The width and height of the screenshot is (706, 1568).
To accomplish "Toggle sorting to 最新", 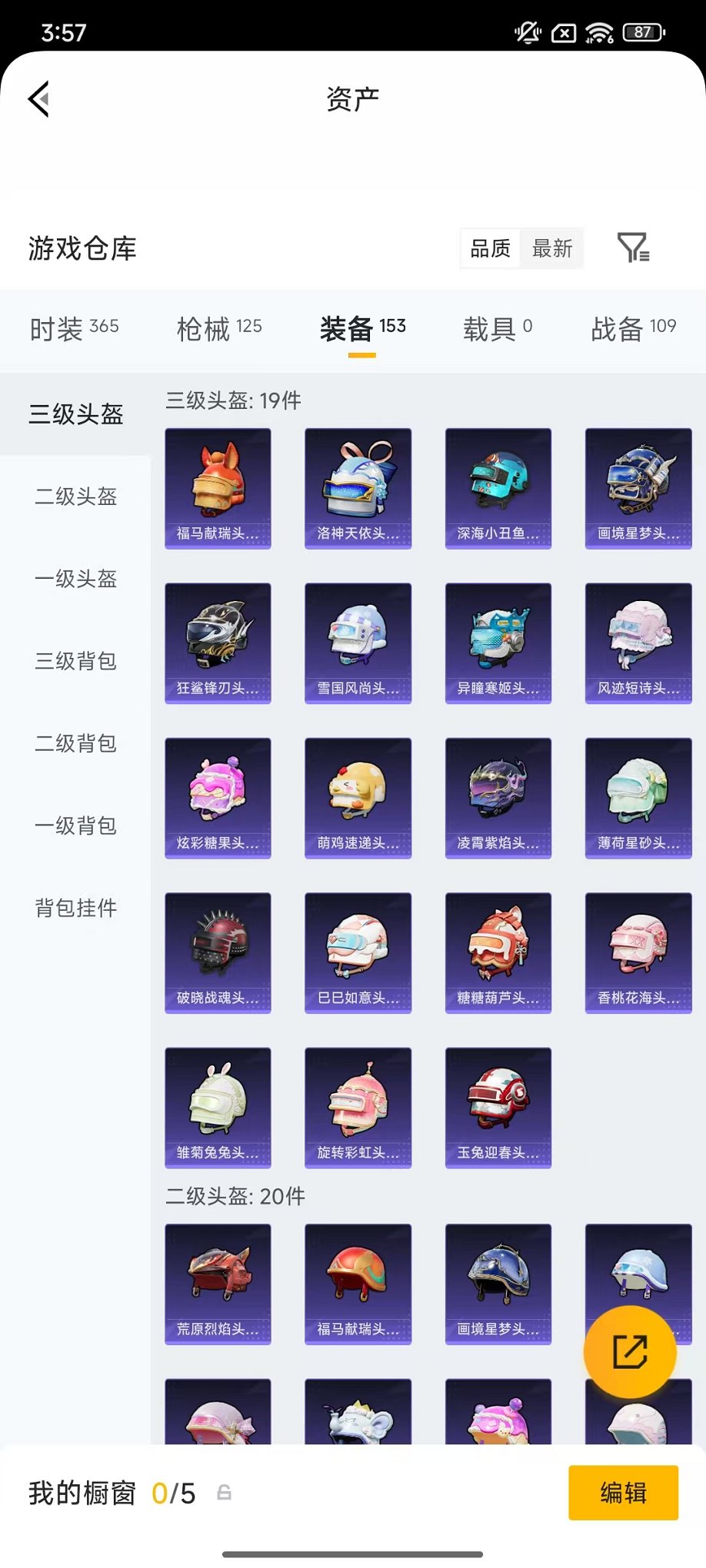I will click(553, 248).
